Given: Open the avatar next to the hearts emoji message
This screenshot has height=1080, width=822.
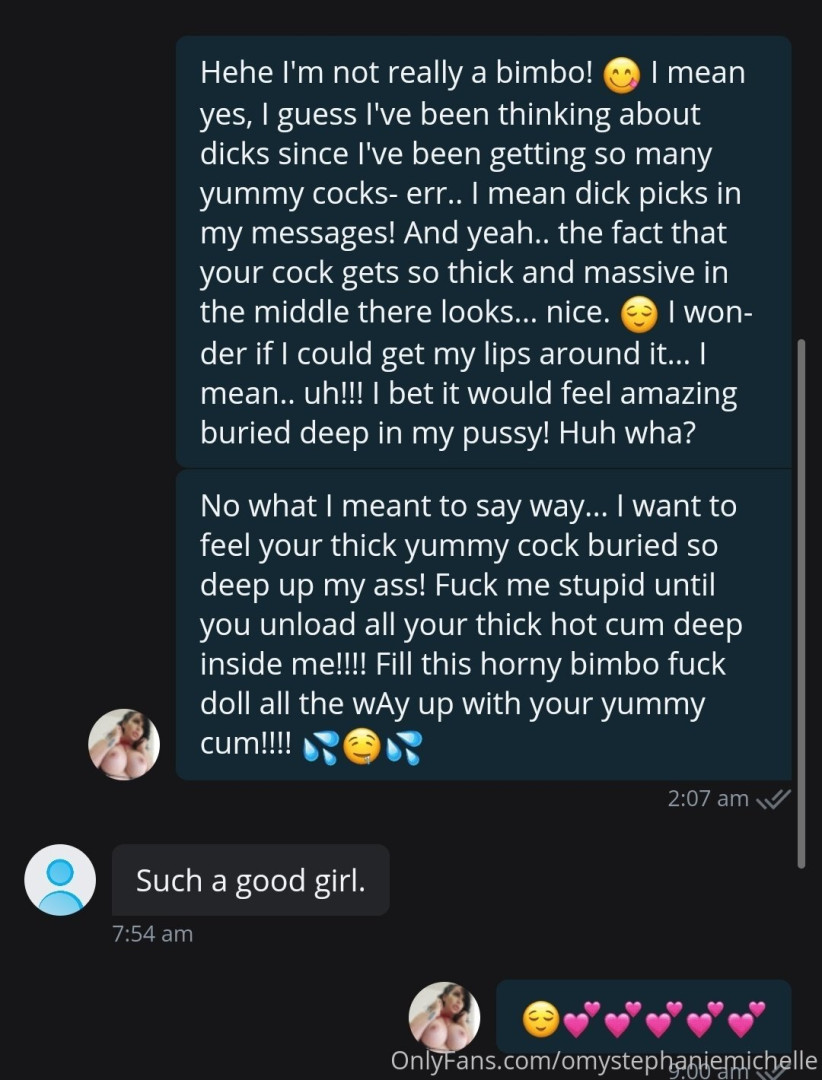Looking at the screenshot, I should pyautogui.click(x=445, y=1017).
